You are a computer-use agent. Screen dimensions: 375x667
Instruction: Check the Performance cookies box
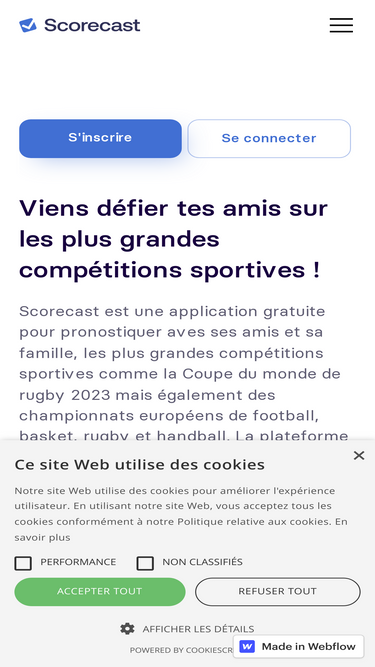[x=23, y=563]
